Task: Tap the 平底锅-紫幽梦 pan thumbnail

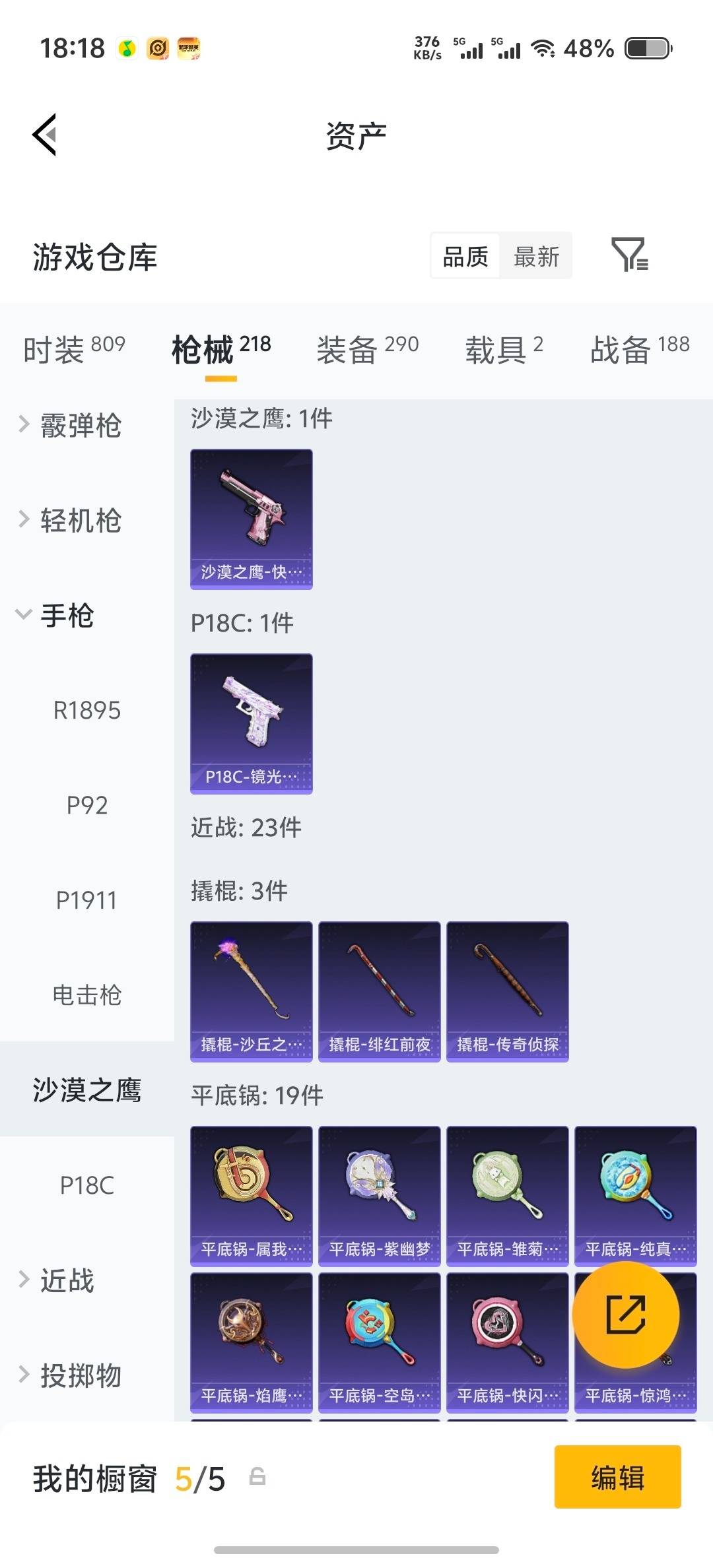Action: (379, 1194)
